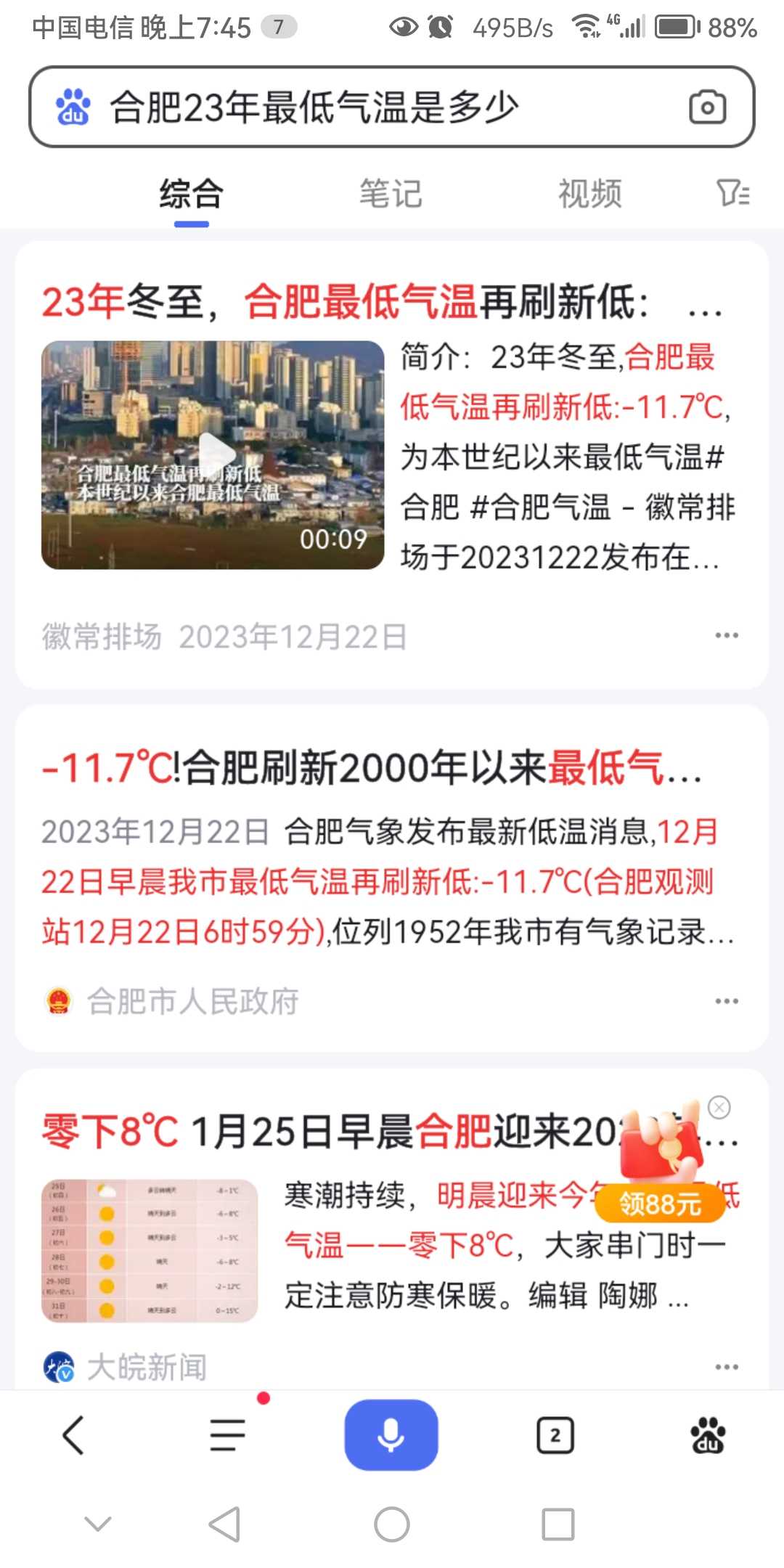The image size is (784, 1568).
Task: Close the 领88元 red packet popup
Action: pyautogui.click(x=719, y=1107)
